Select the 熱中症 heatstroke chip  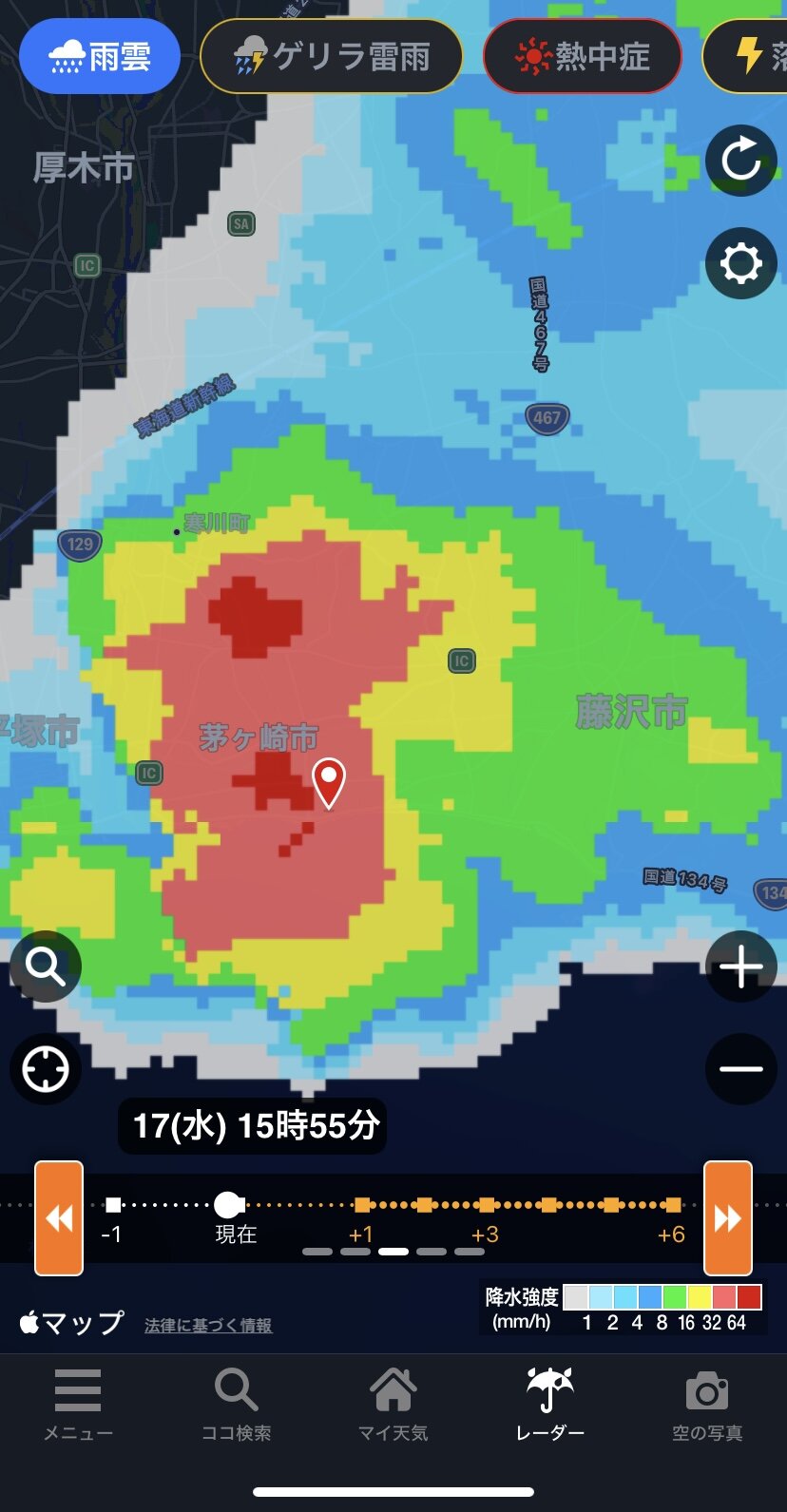pyautogui.click(x=583, y=57)
